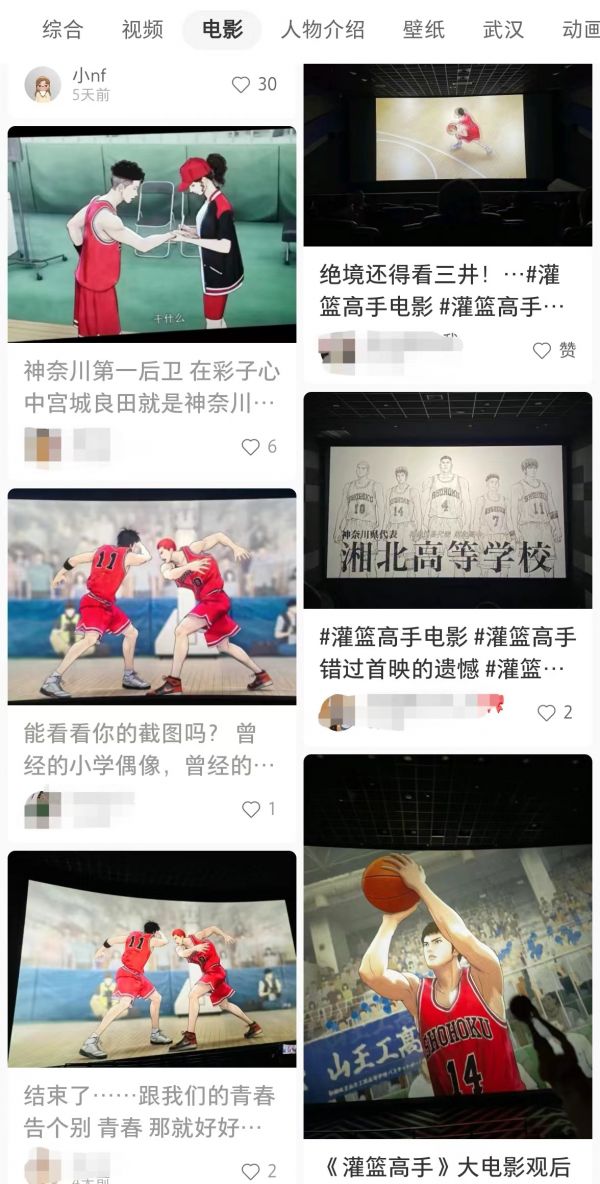Like the 跟我们的青春告个别 post

click(251, 1170)
